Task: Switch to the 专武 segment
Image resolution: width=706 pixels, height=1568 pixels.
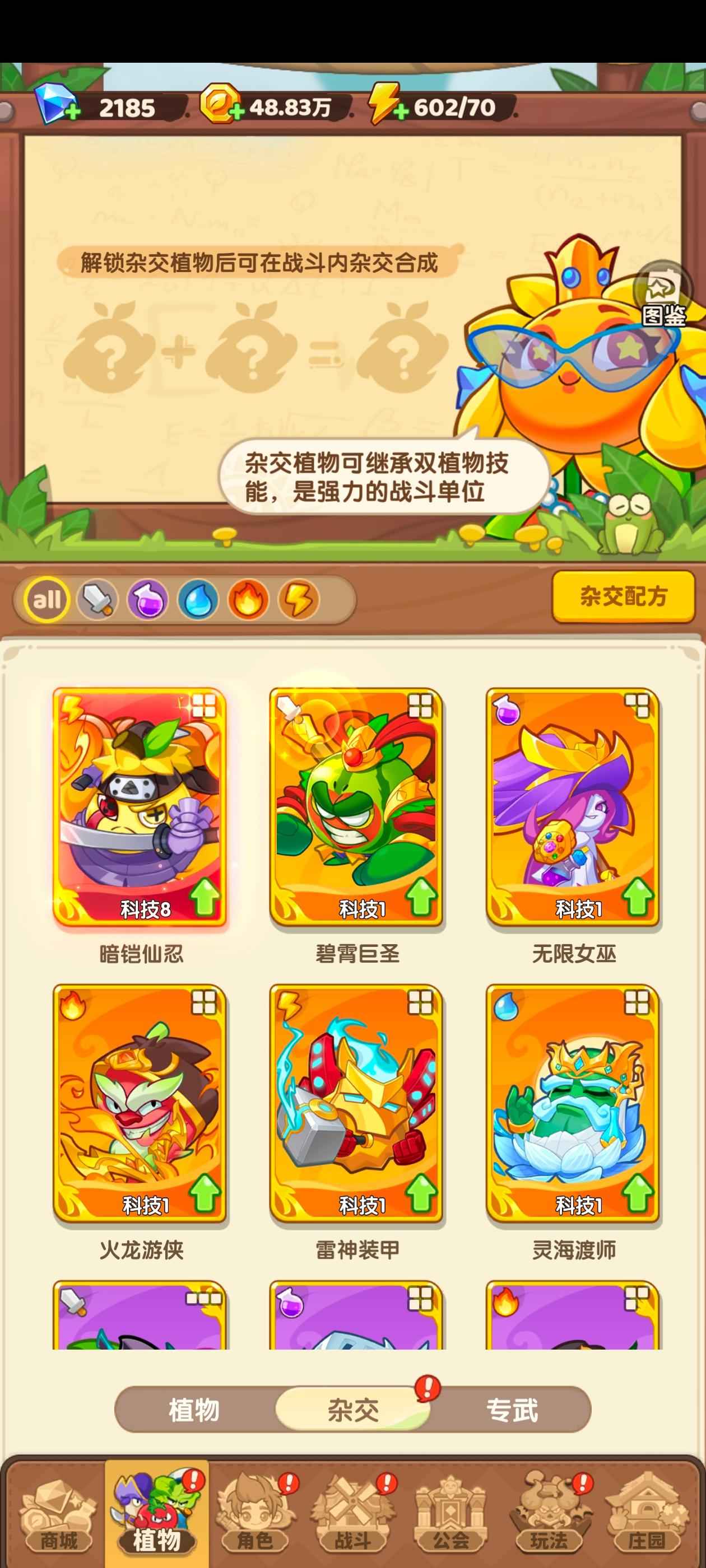Action: coord(512,1410)
